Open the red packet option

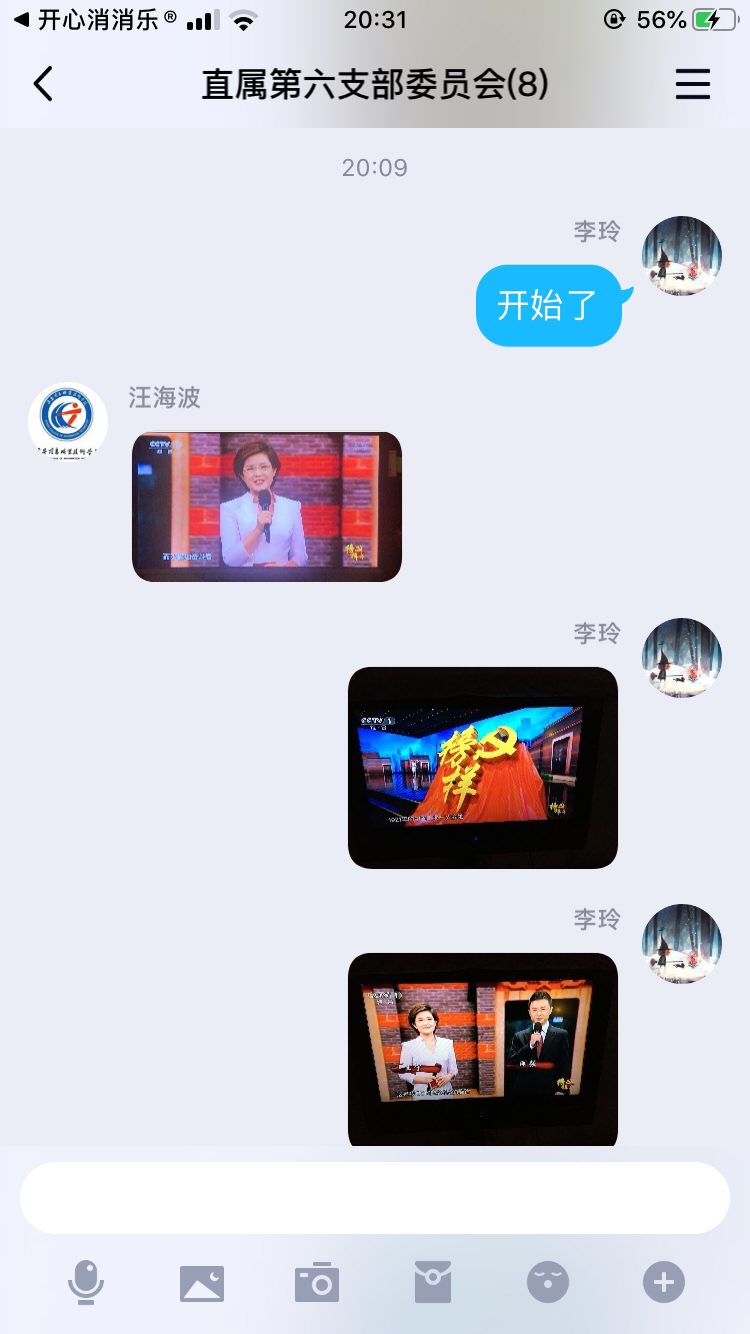click(433, 1282)
